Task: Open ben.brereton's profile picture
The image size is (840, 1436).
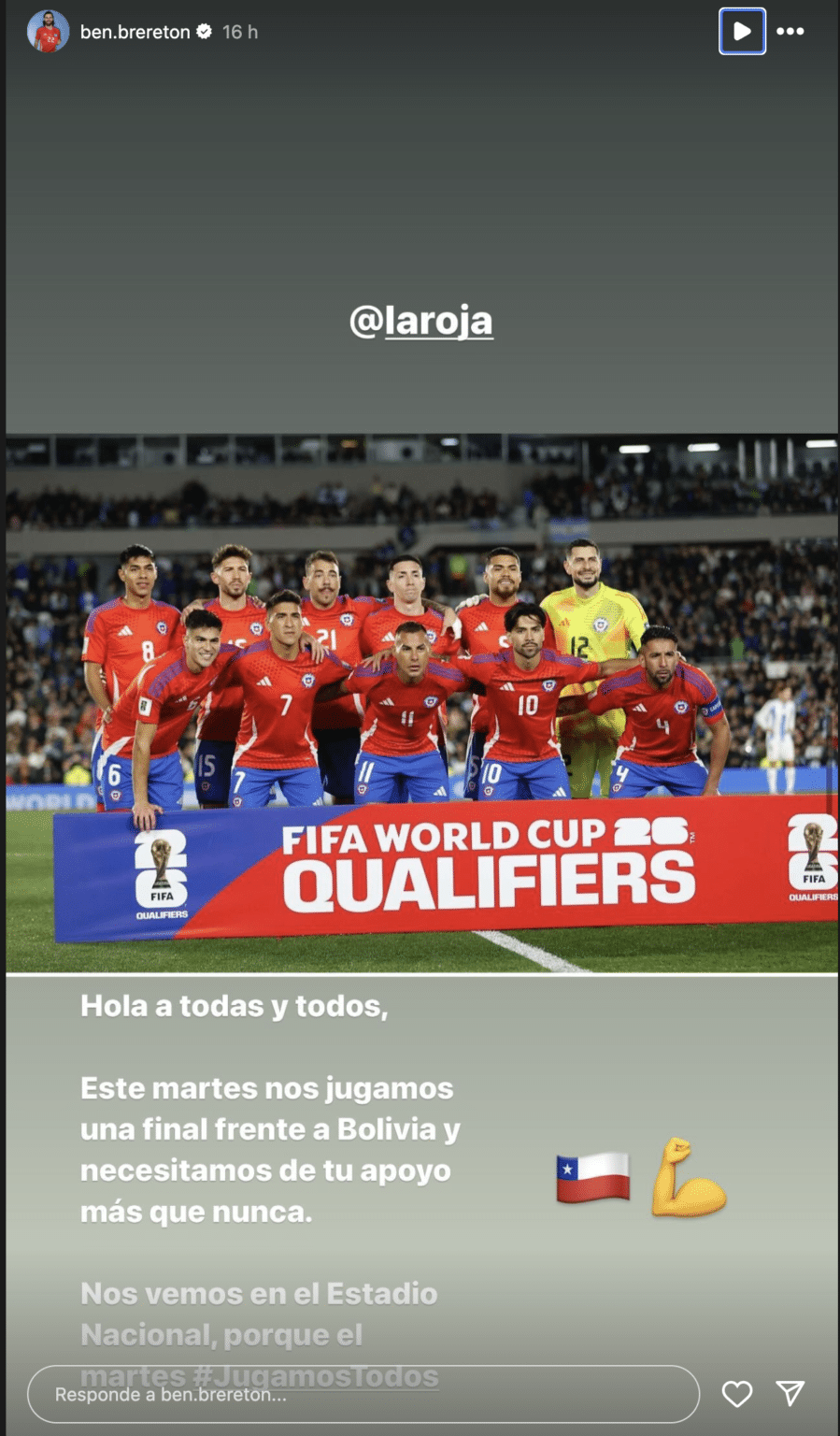Action: (x=48, y=32)
